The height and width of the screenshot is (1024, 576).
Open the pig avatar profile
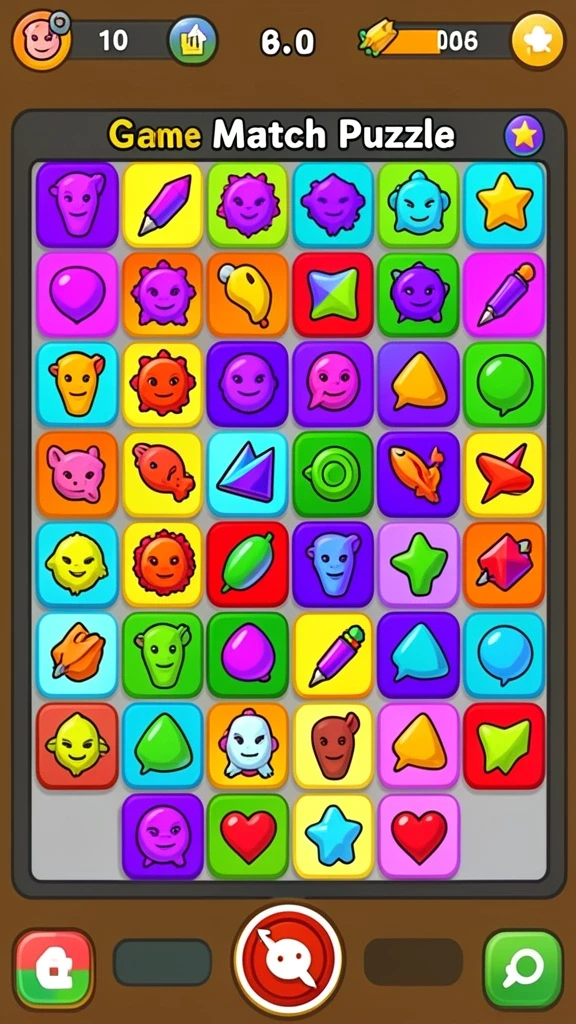[41, 40]
